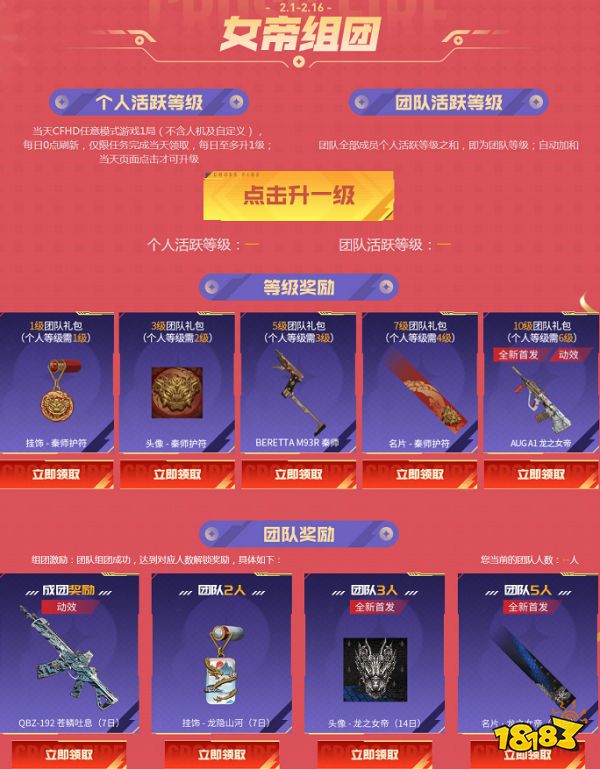
Task: Tap the 点击升一级 upgrade button
Action: [298, 195]
